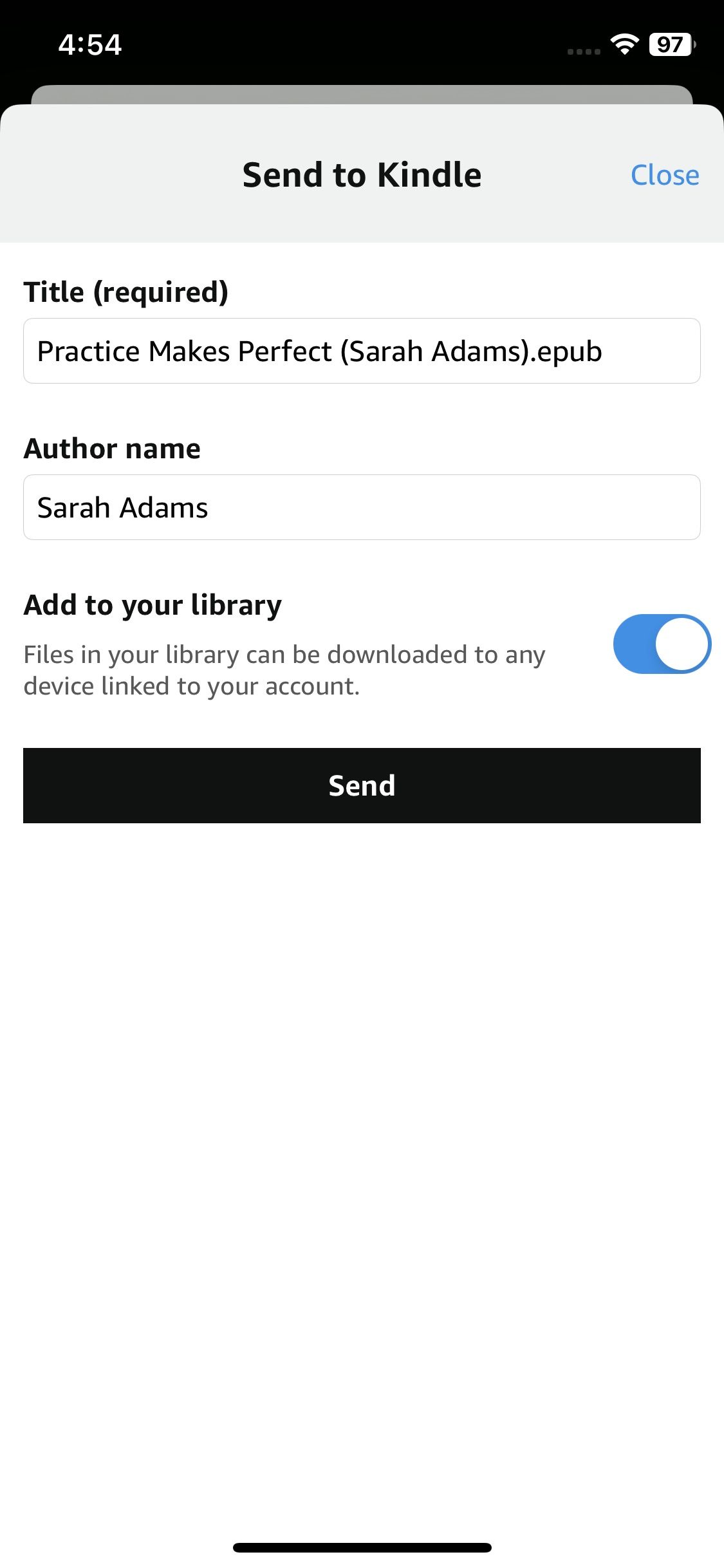Select the Title required input field

click(x=362, y=351)
